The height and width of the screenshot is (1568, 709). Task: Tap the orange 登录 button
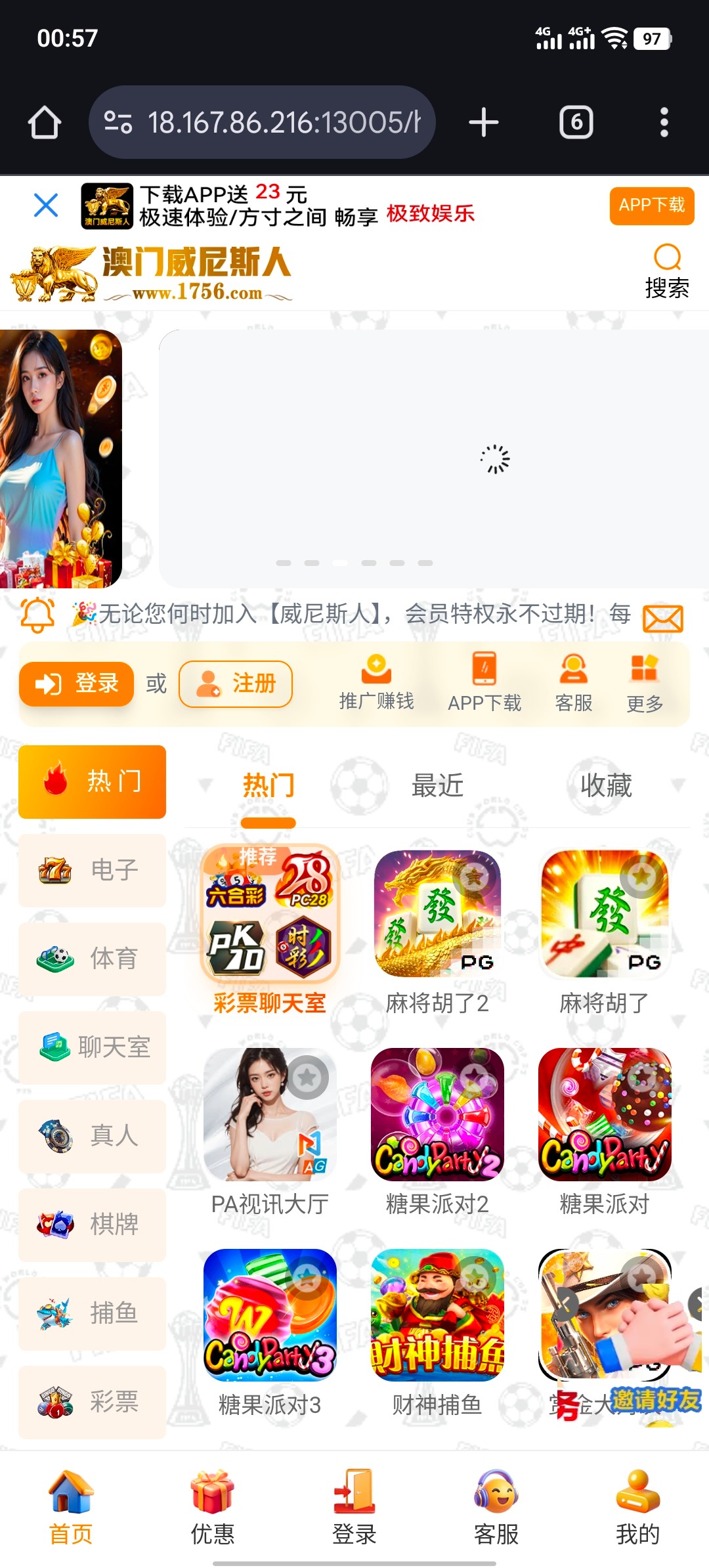click(77, 684)
